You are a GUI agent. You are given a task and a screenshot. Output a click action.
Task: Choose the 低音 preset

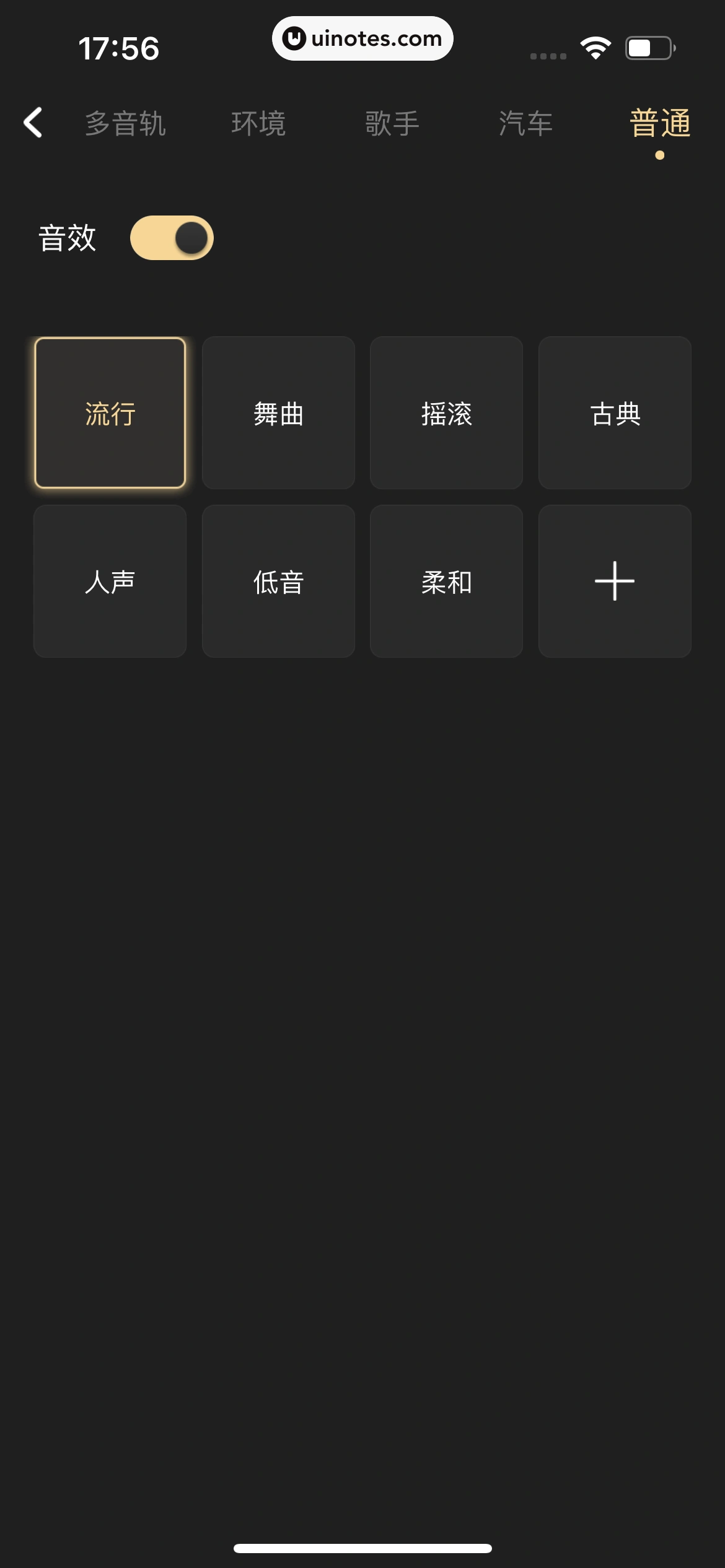click(278, 581)
